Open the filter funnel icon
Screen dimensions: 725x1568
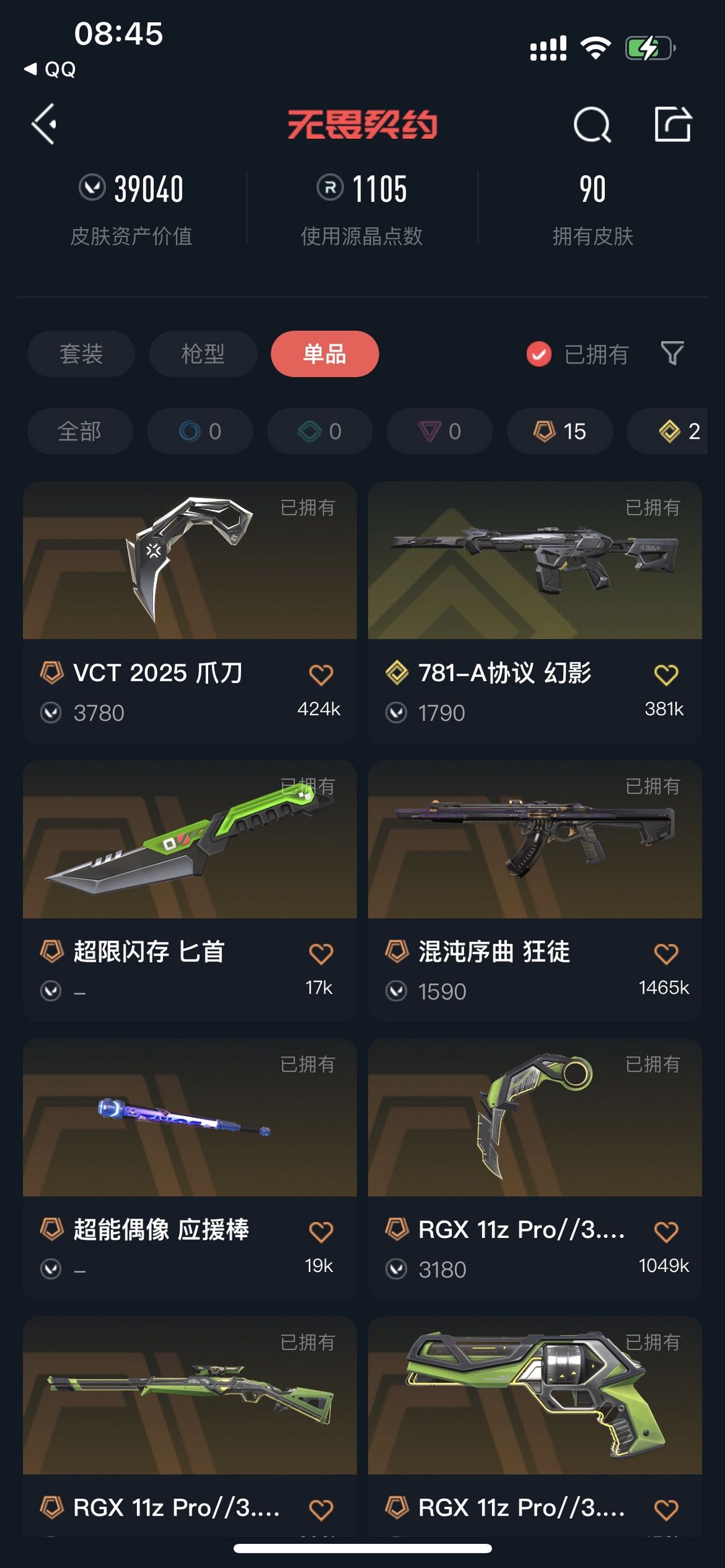tap(672, 353)
